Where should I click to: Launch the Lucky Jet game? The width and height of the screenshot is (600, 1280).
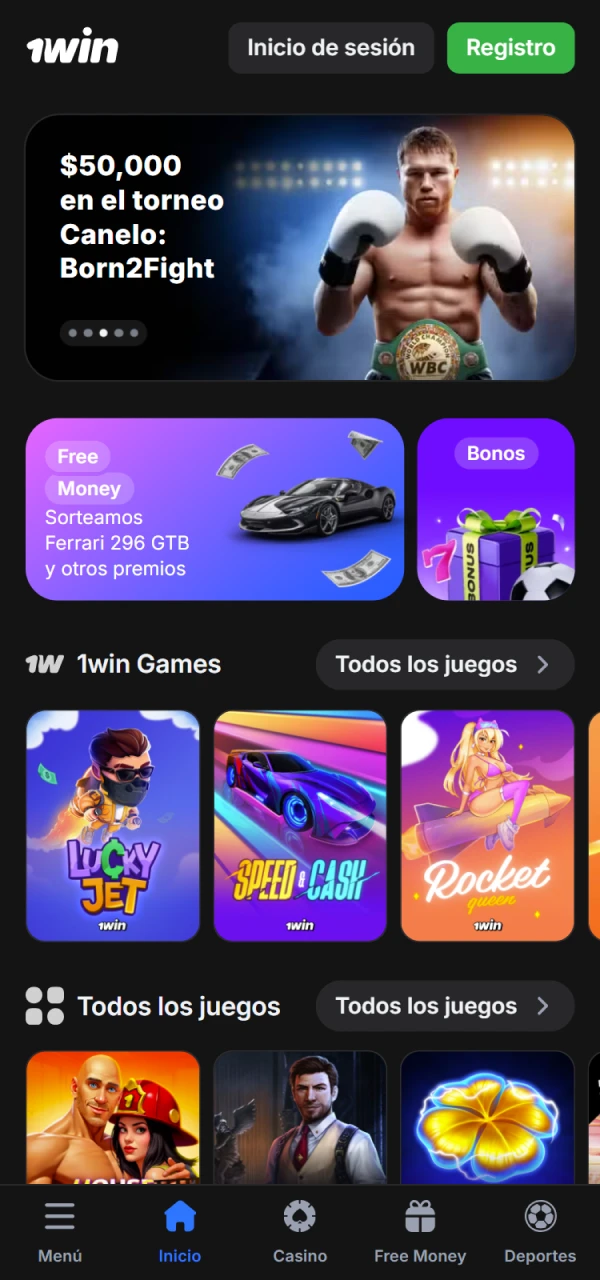point(113,825)
